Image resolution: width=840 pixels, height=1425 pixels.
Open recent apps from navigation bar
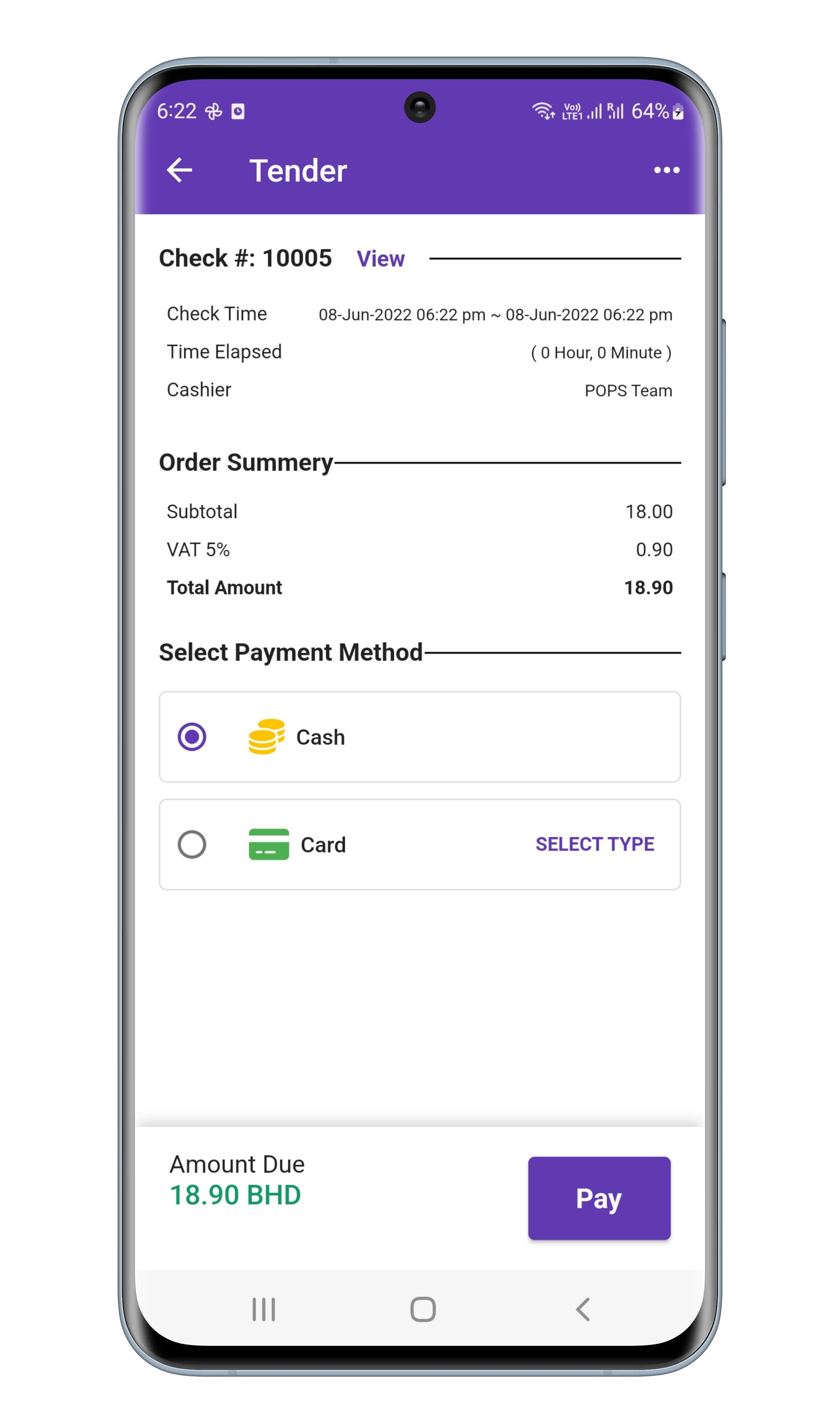coord(264,1309)
